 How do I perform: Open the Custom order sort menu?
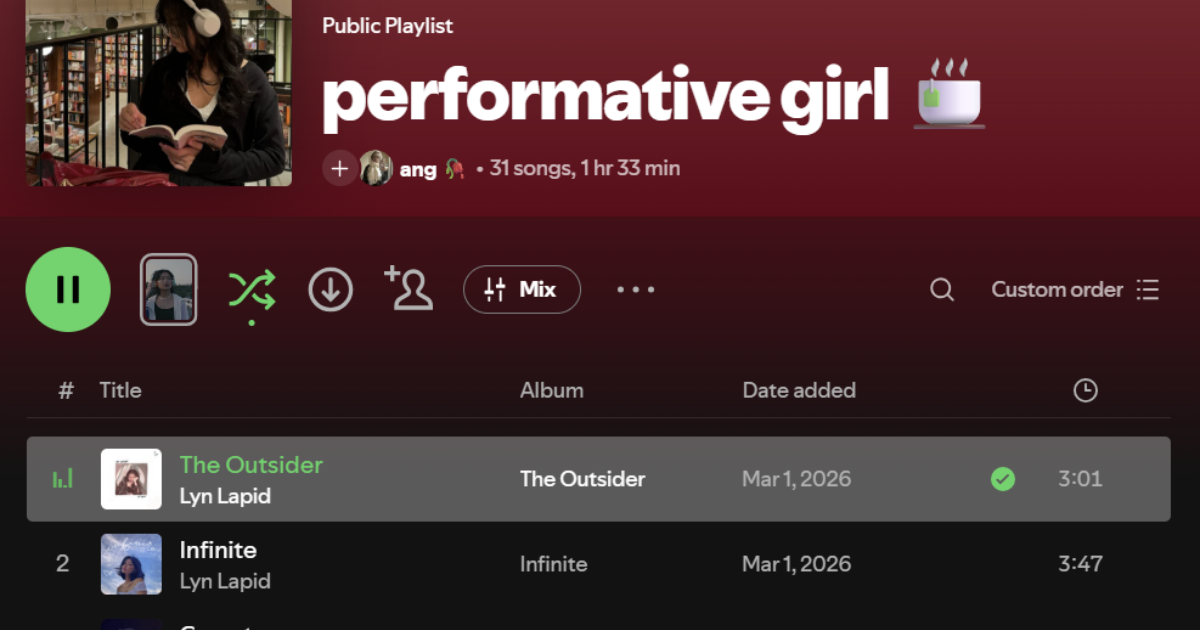[1075, 290]
